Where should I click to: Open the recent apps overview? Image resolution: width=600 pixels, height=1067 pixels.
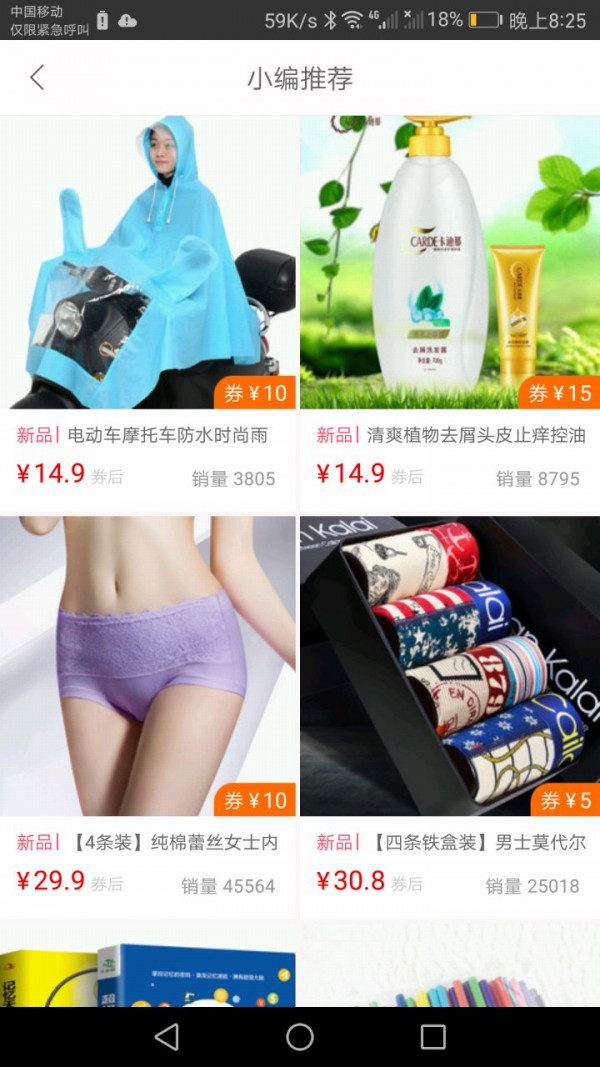(x=433, y=1037)
